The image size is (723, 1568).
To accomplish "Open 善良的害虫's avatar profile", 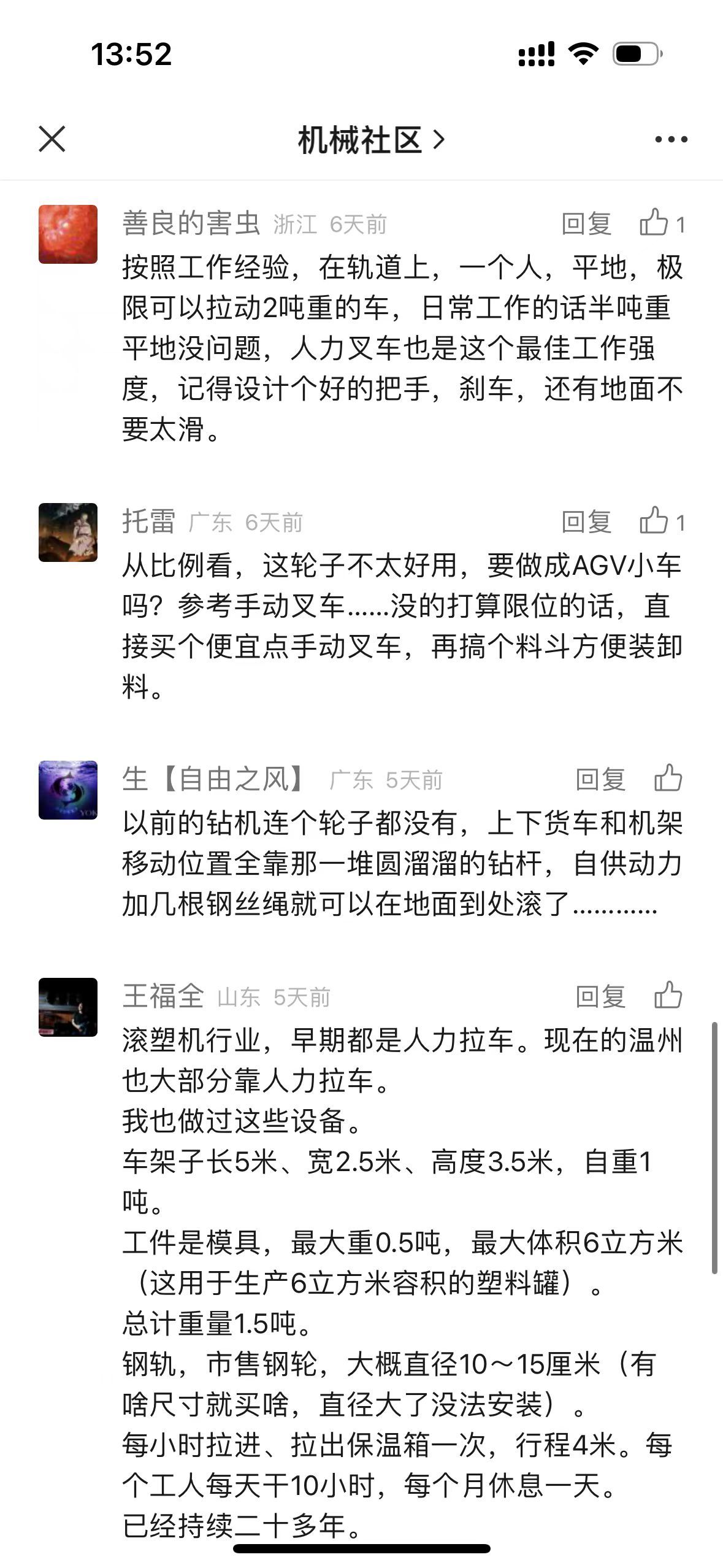I will (68, 234).
